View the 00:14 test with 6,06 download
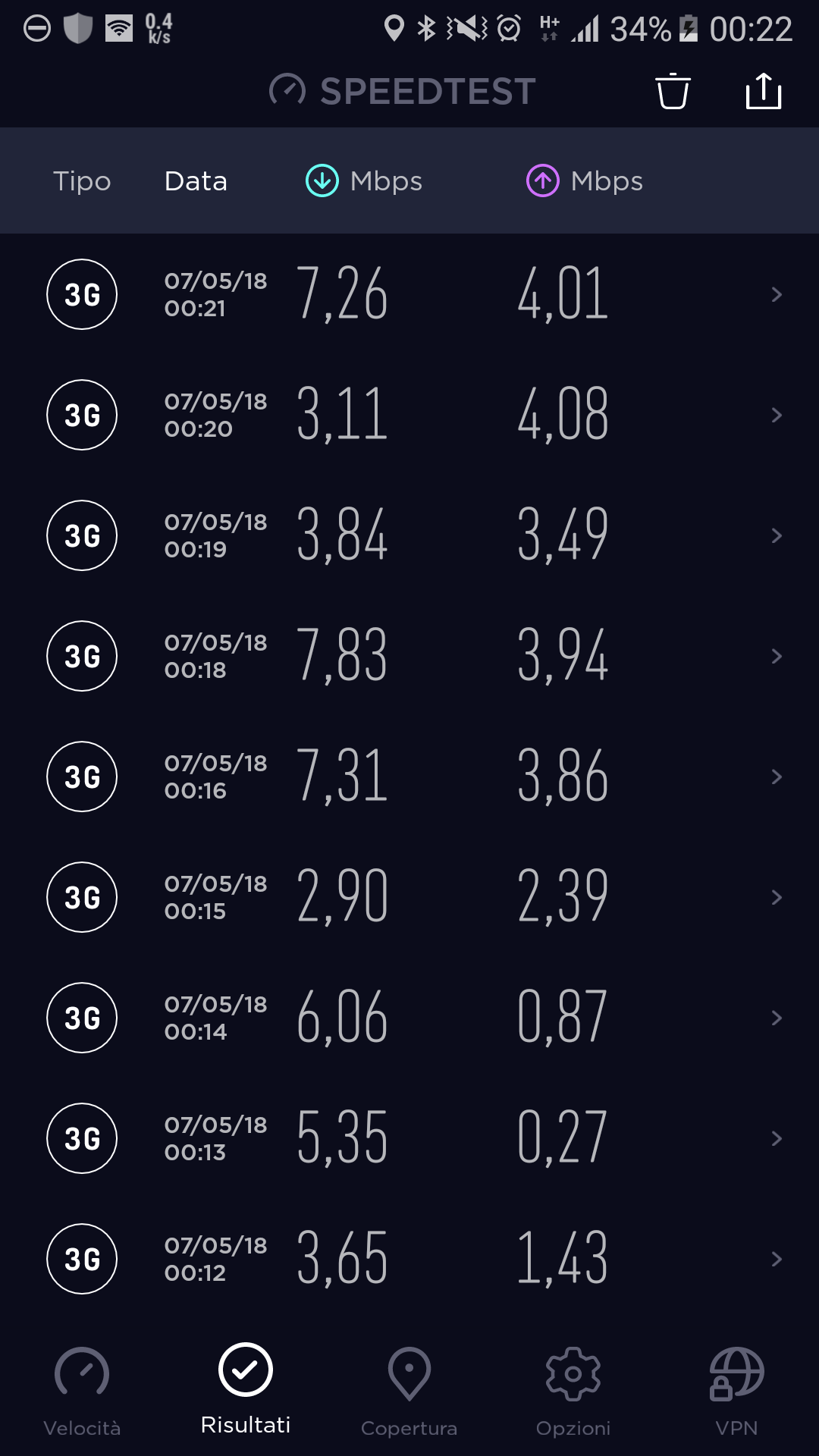Viewport: 819px width, 1456px height. 409,1018
